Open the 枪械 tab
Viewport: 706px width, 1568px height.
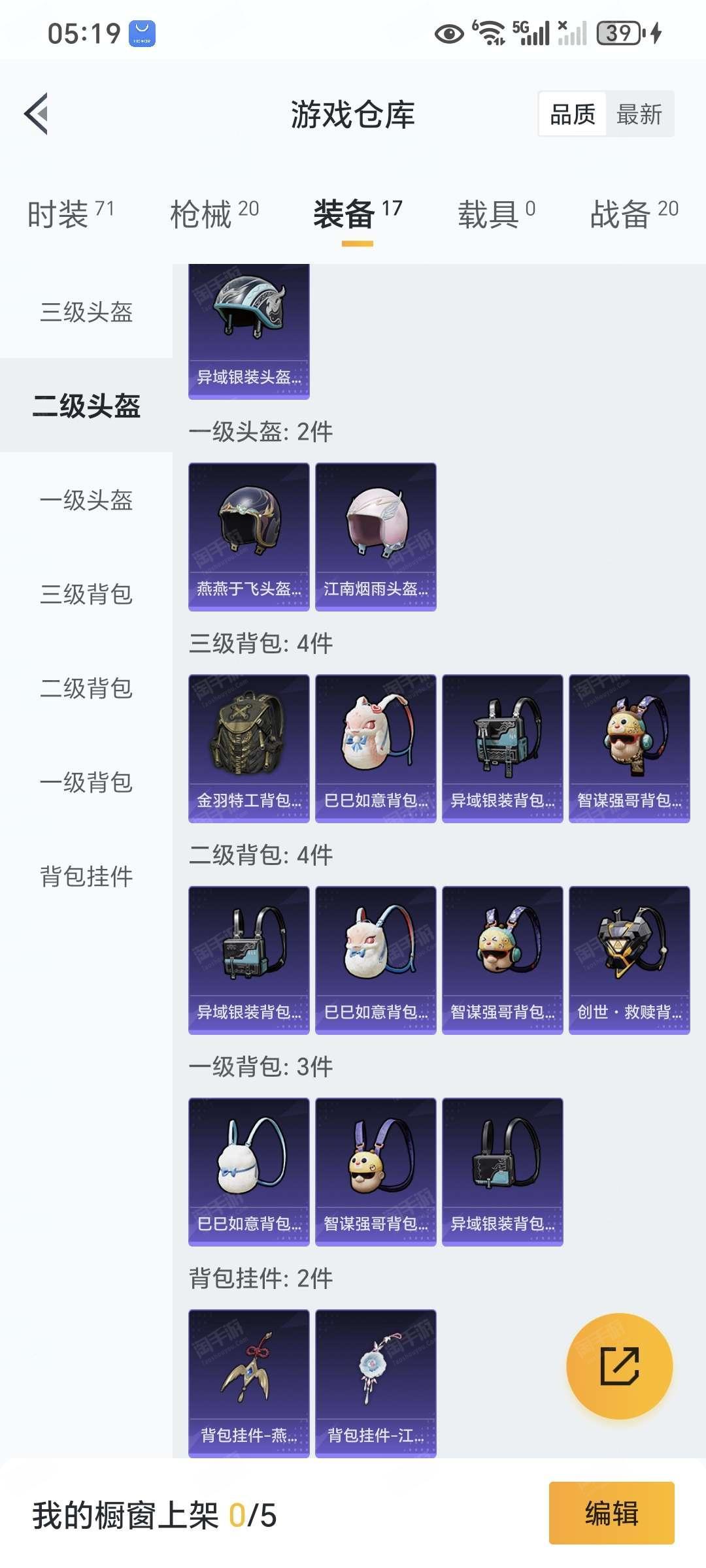(x=214, y=214)
